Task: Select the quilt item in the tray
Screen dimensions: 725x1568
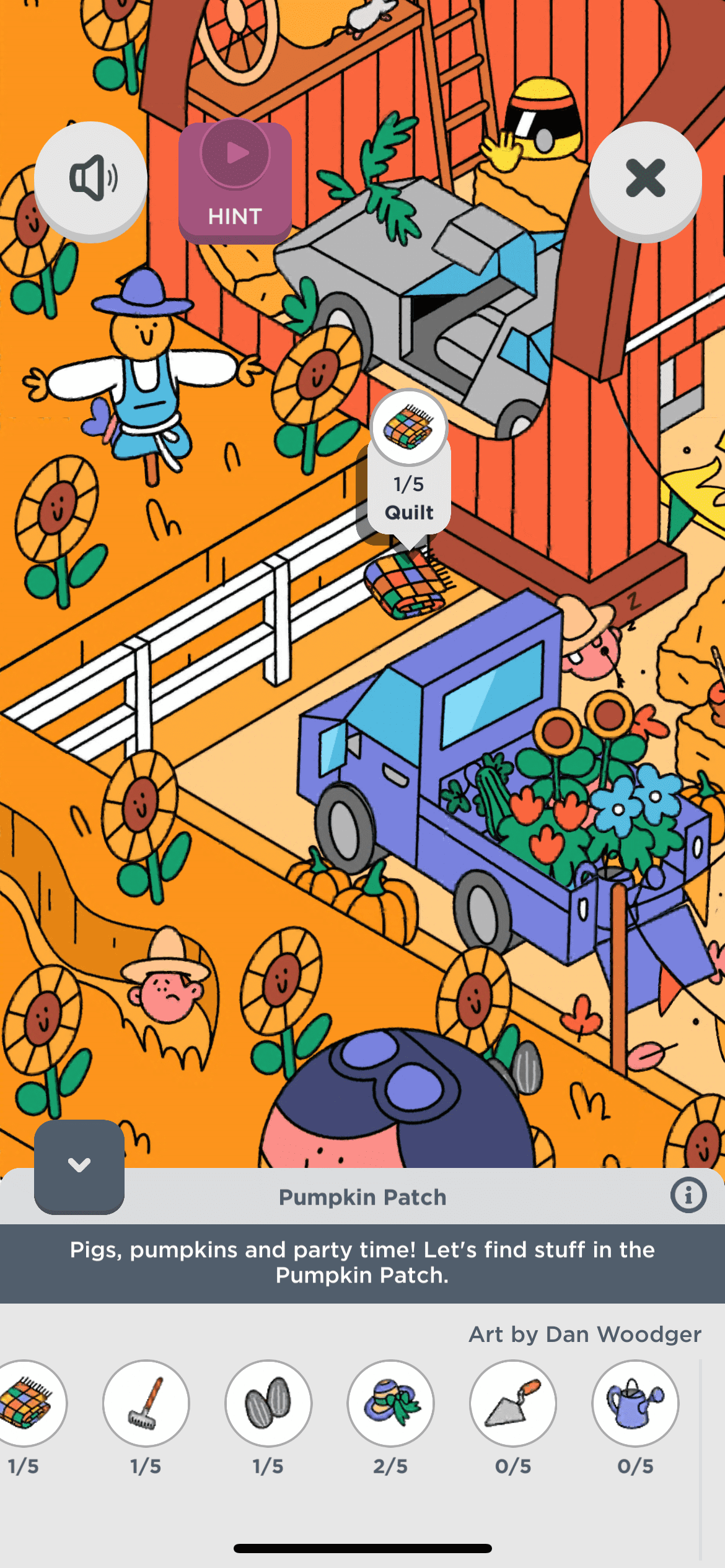Action: point(26,1403)
